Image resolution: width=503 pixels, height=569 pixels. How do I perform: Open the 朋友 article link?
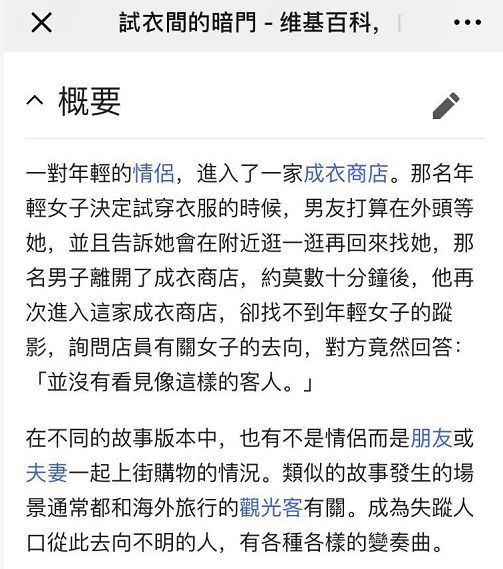[x=431, y=438]
